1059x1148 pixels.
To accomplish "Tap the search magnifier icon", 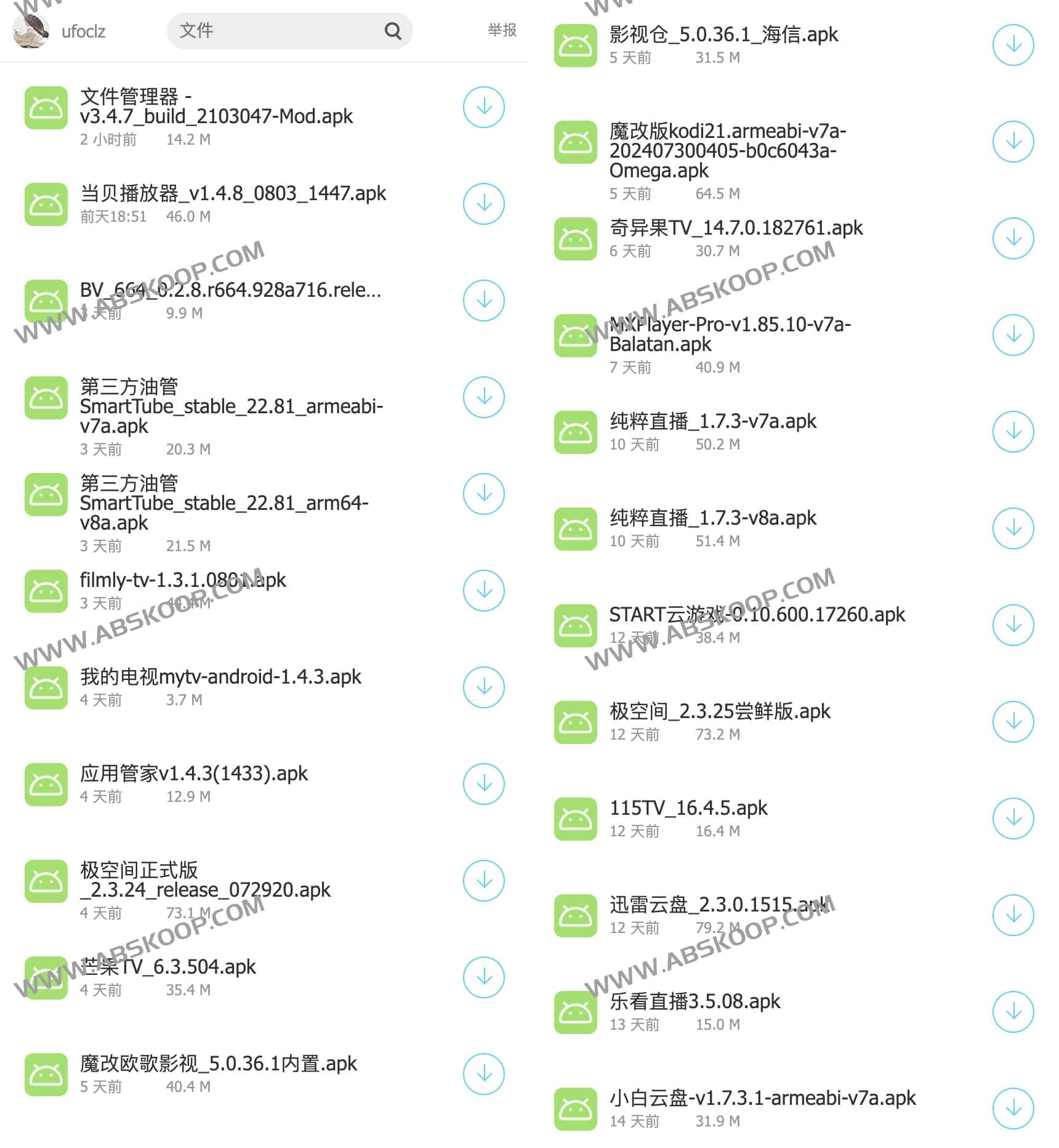I will coord(393,31).
